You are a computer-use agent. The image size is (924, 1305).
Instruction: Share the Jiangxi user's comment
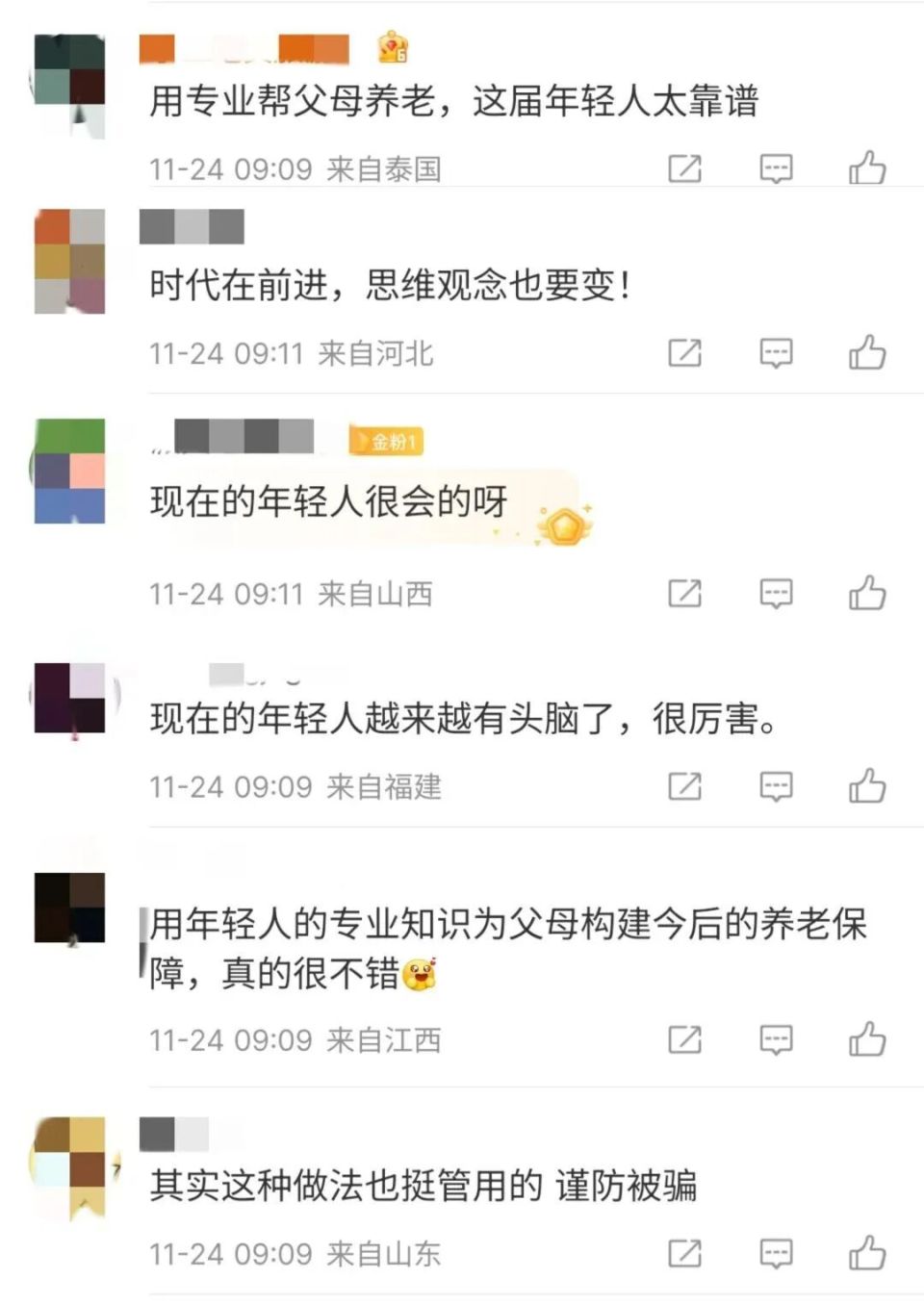coord(684,1039)
